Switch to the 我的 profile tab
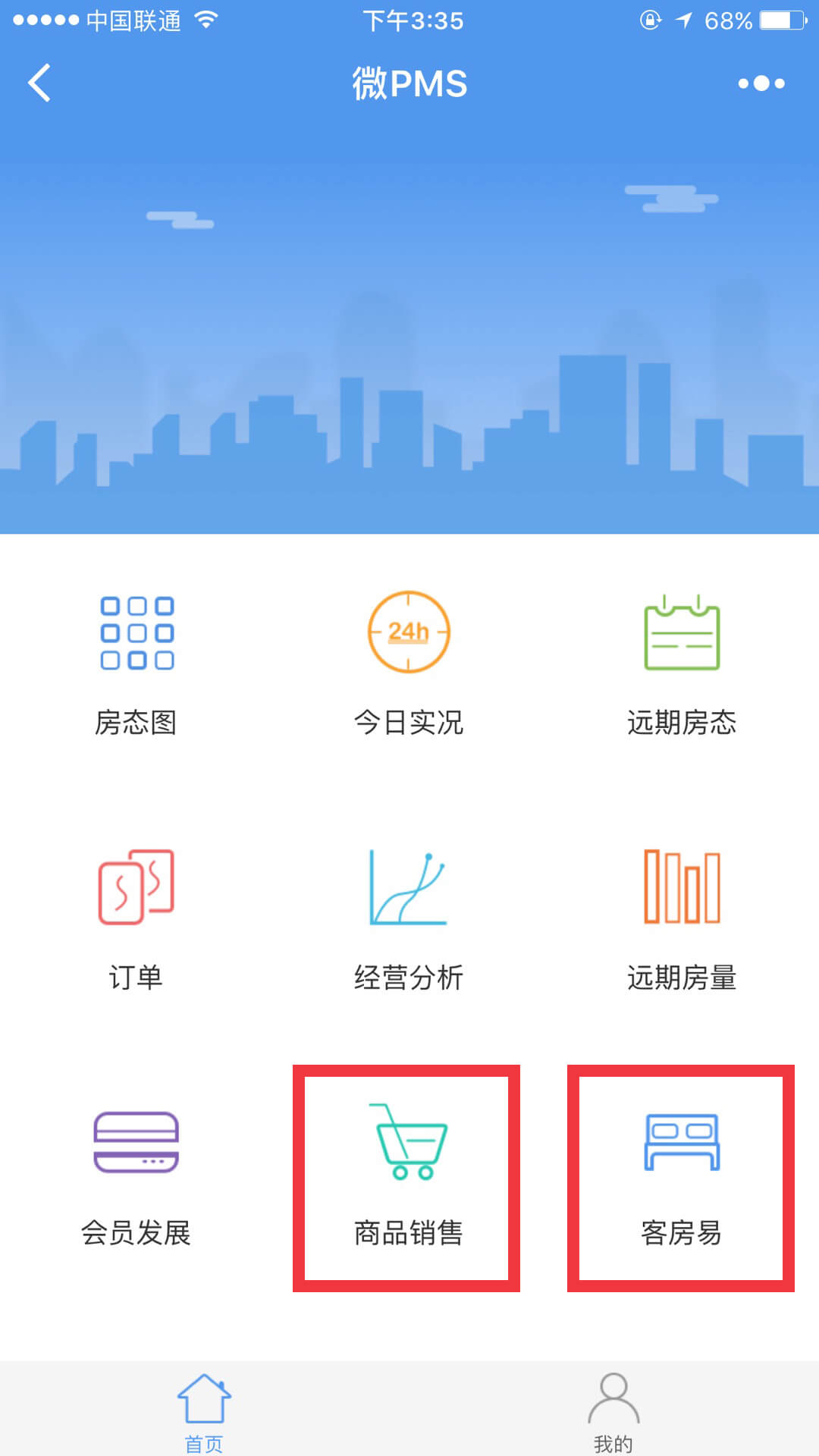This screenshot has width=819, height=1456. coord(613,1410)
